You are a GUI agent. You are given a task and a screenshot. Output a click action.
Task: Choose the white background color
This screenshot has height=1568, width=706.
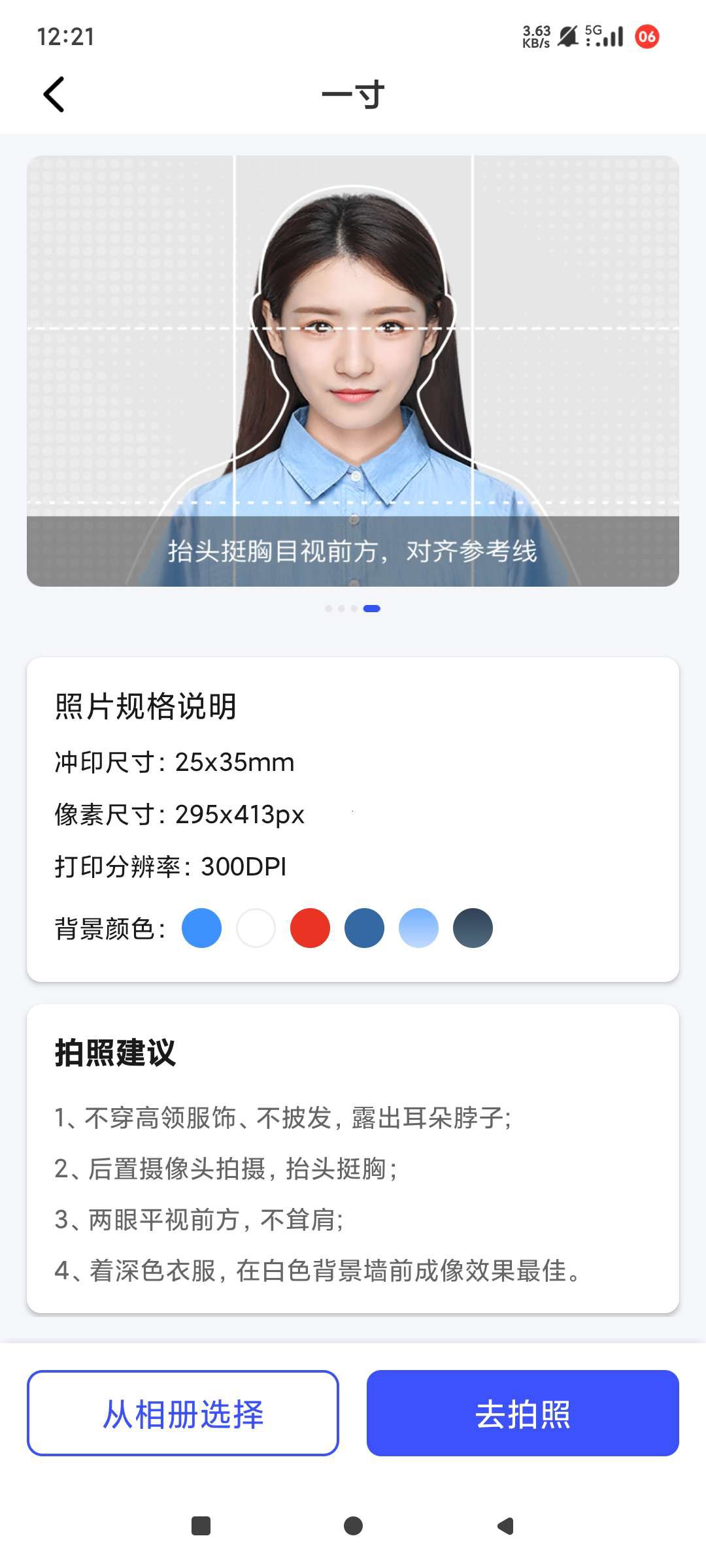click(256, 928)
